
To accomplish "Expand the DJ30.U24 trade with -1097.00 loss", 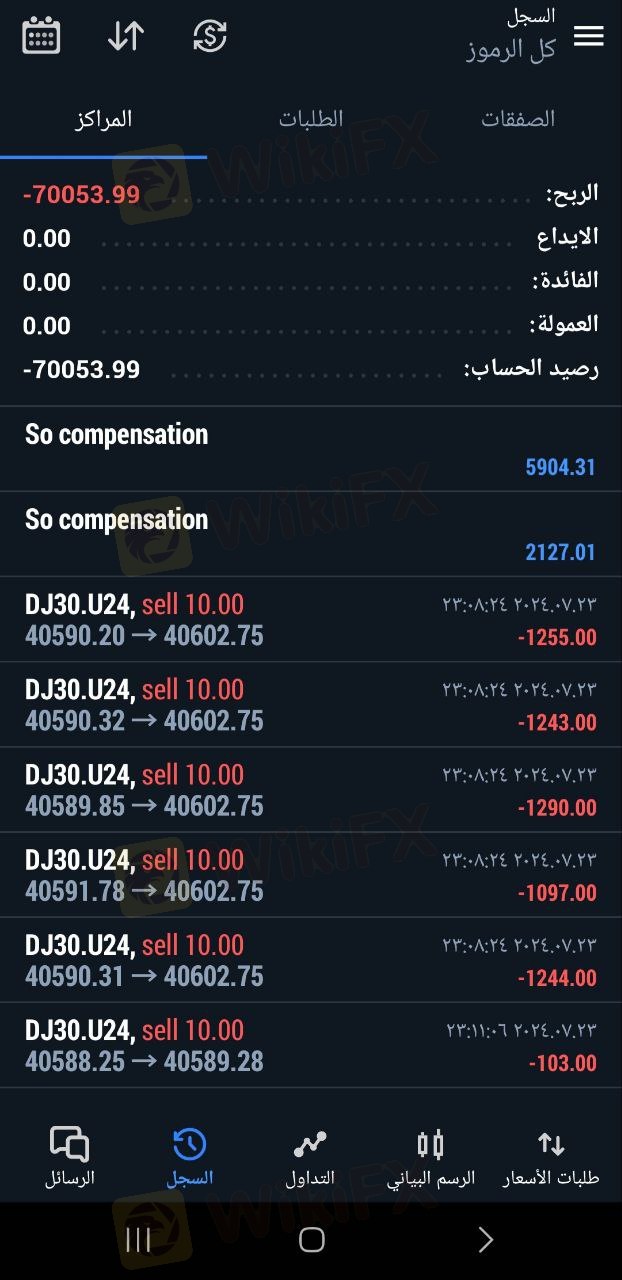I will 311,875.
